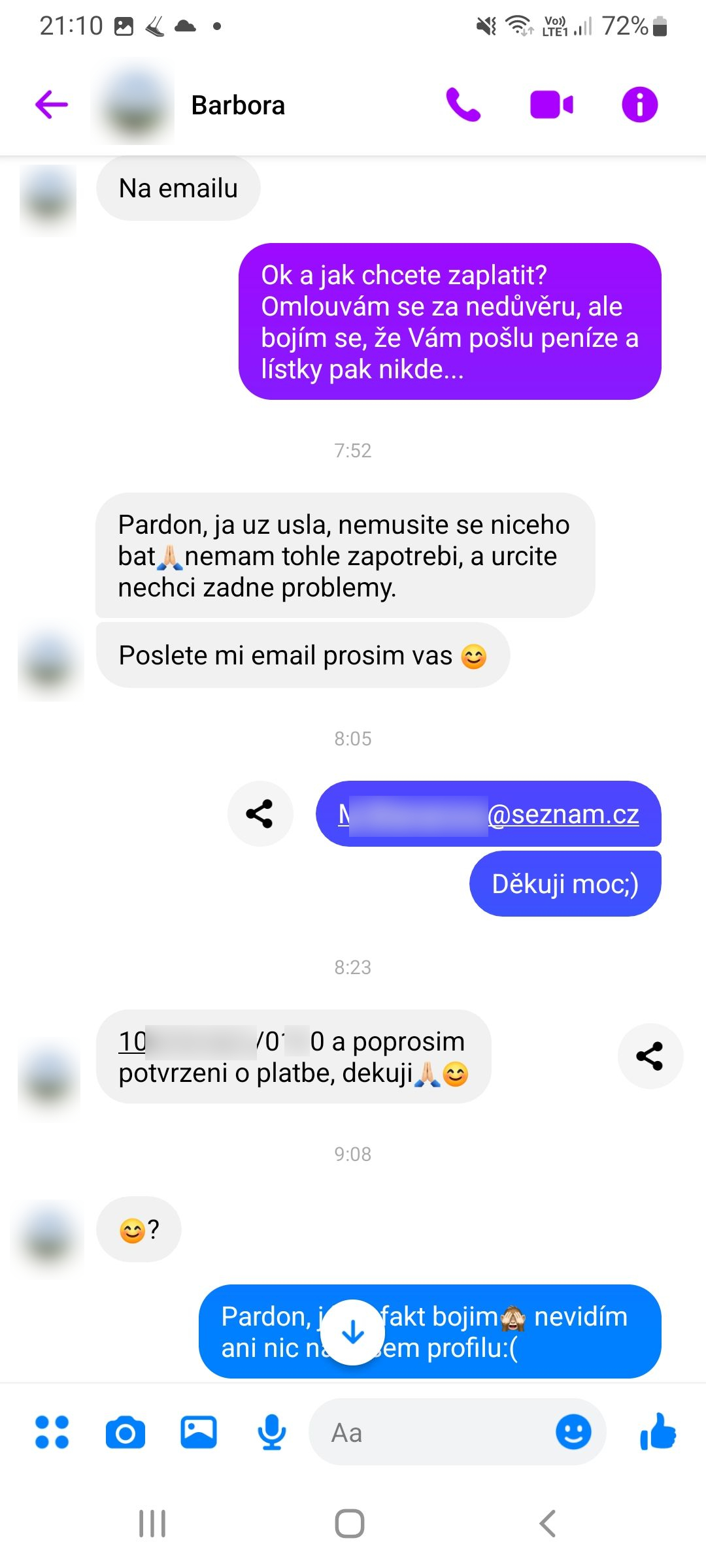The width and height of the screenshot is (706, 1568).
Task: Open conversation info details
Action: (x=639, y=105)
